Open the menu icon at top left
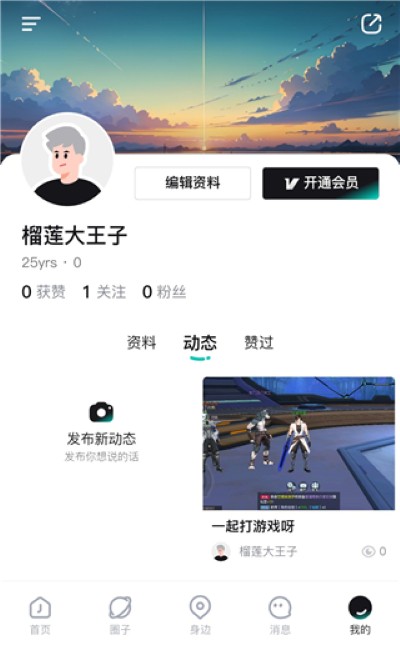The image size is (400, 649). tap(31, 24)
